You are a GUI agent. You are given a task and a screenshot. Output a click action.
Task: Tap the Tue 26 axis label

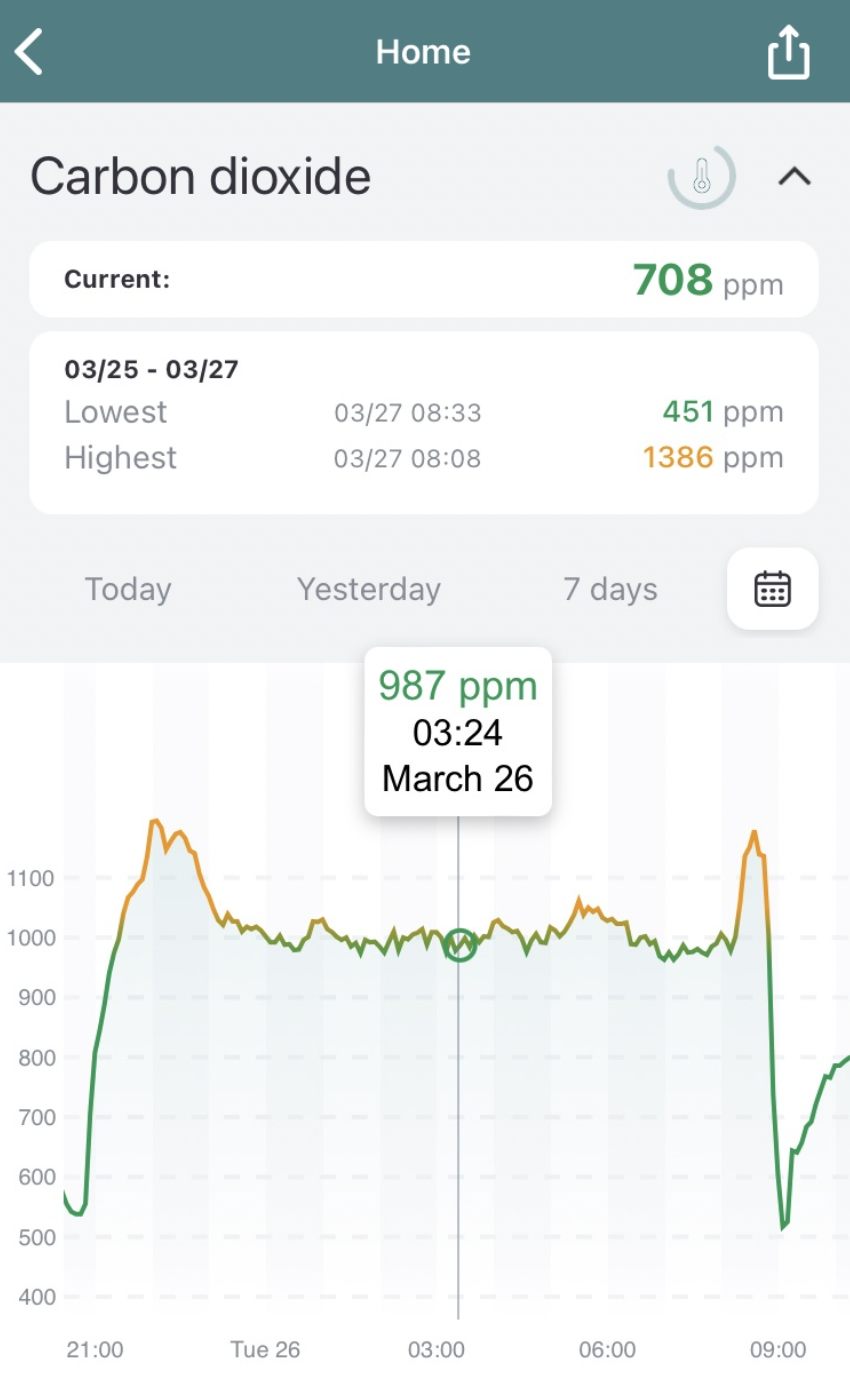point(264,1349)
